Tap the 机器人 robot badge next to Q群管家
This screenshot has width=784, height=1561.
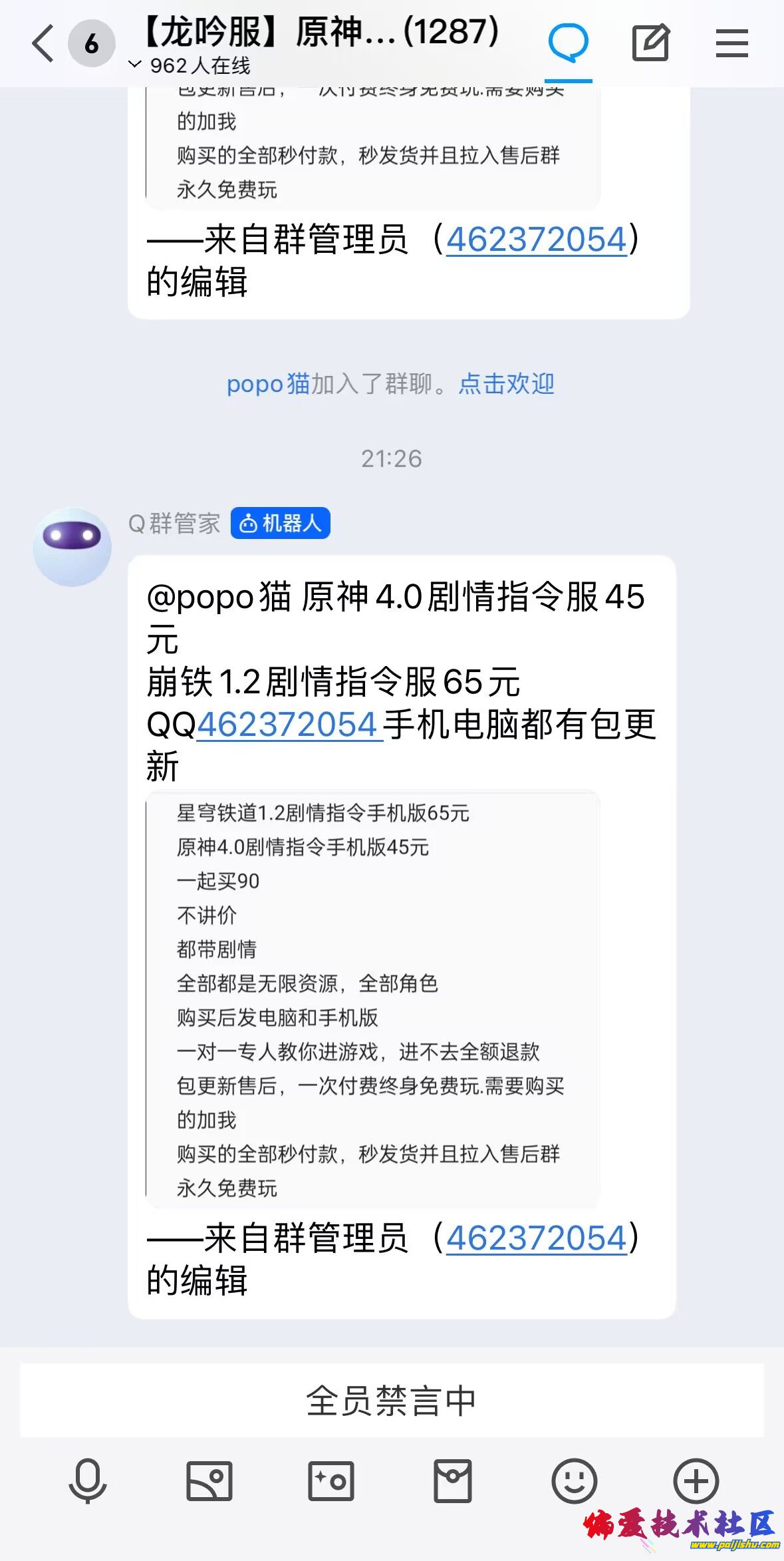[281, 524]
